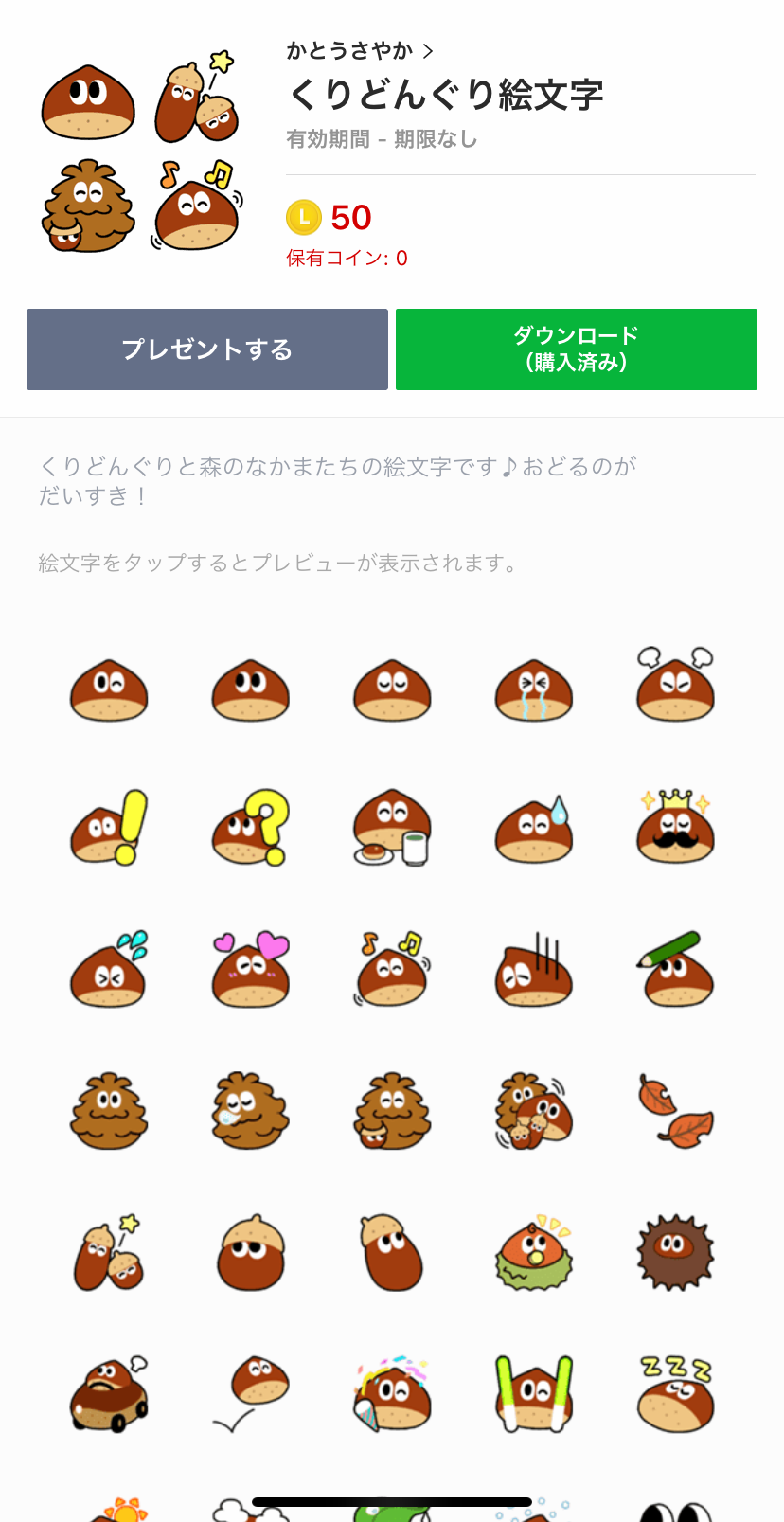Open creator かとうさやか's page
The width and height of the screenshot is (784, 1522).
[x=360, y=50]
